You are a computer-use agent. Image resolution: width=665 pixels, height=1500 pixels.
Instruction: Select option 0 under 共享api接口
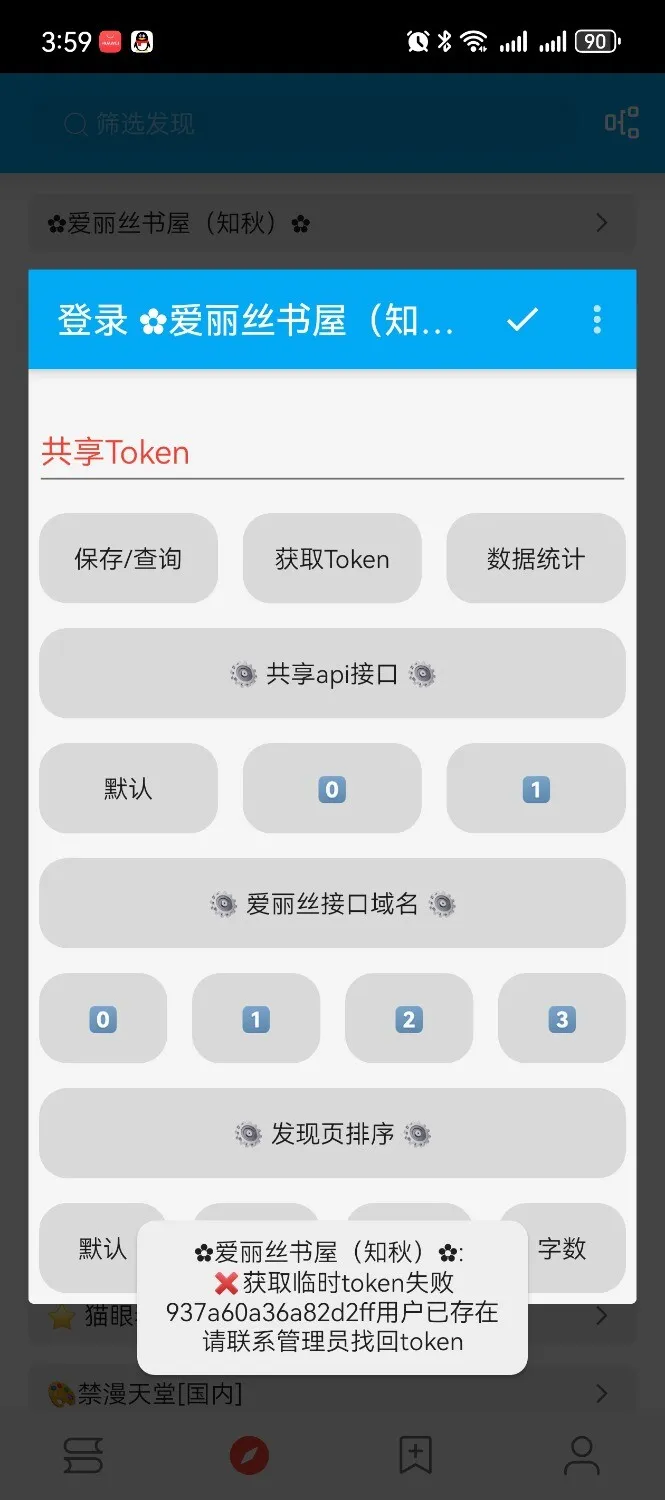click(332, 789)
